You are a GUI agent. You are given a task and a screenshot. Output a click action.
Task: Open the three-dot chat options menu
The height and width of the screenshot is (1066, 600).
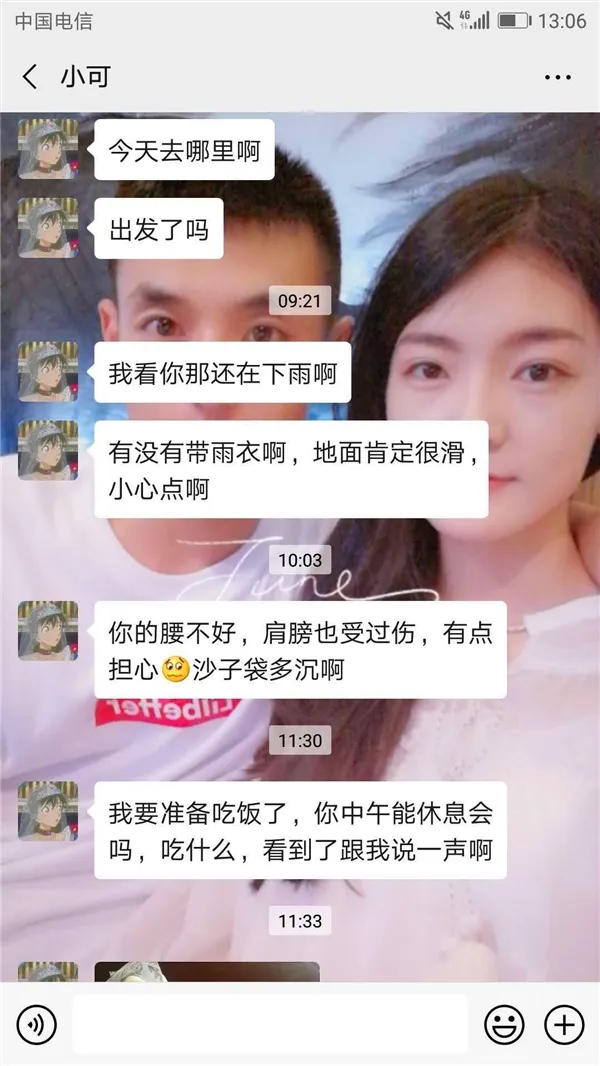pyautogui.click(x=557, y=77)
